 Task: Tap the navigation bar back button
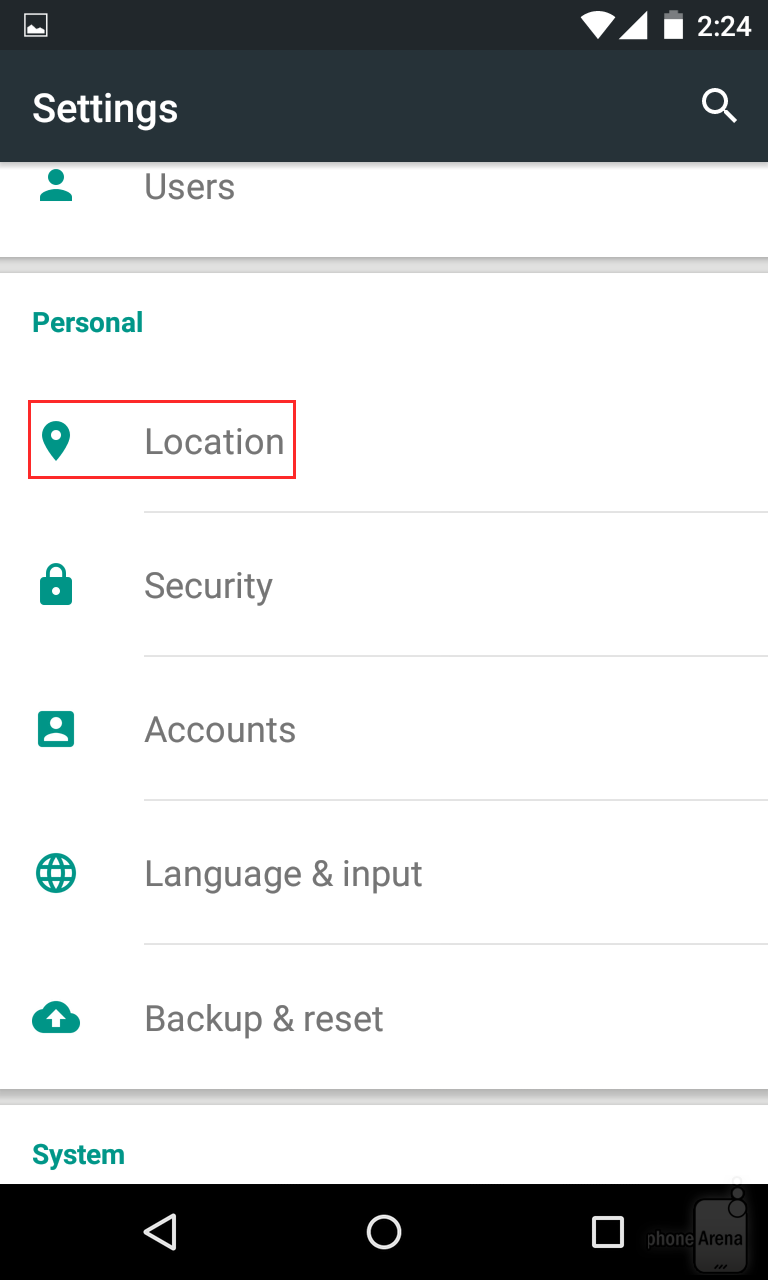point(160,1232)
